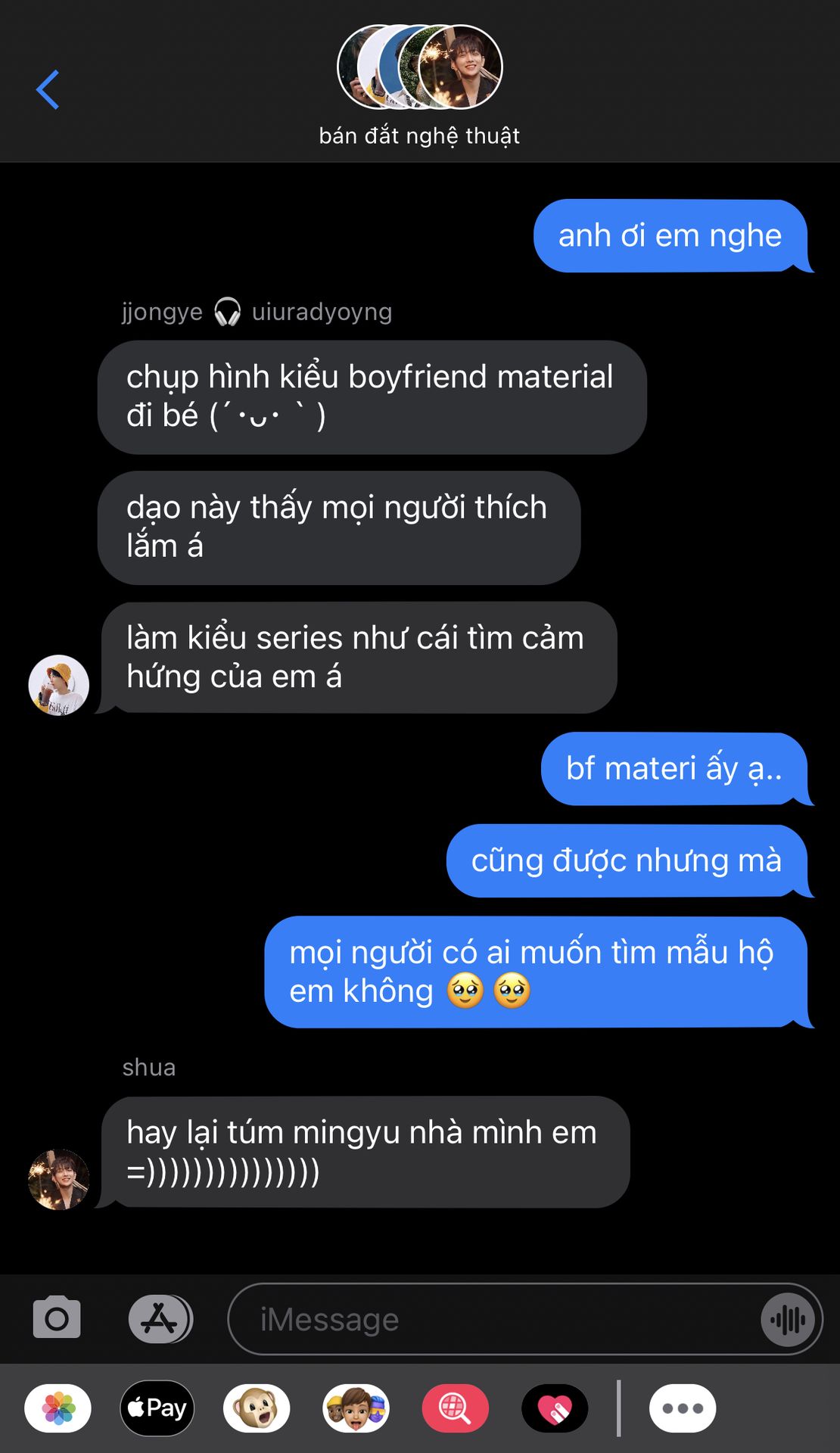Open the Photos app in the drawer
Image resolution: width=840 pixels, height=1453 pixels.
58,1408
